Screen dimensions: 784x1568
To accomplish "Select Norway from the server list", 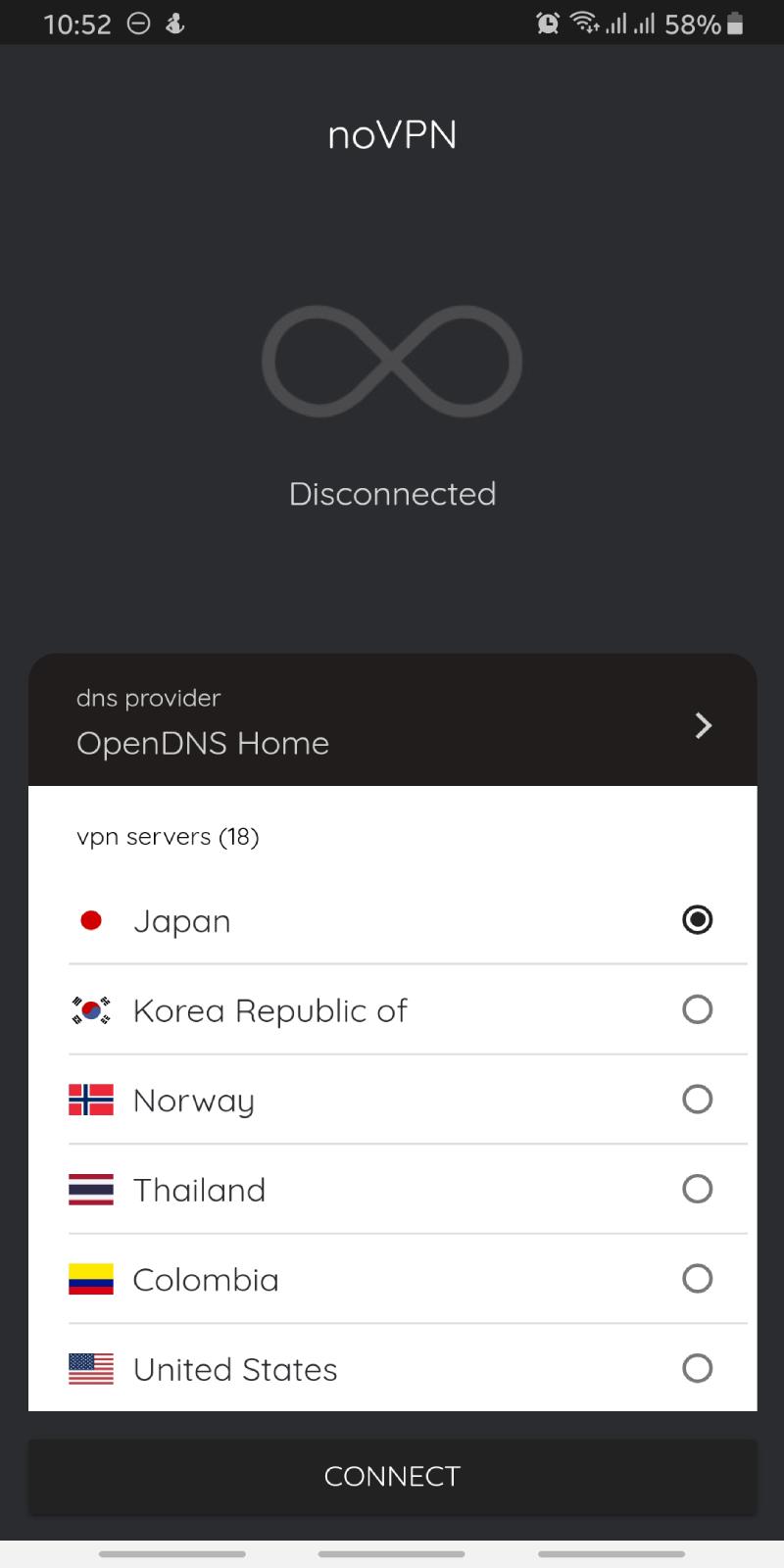I will coord(697,1100).
